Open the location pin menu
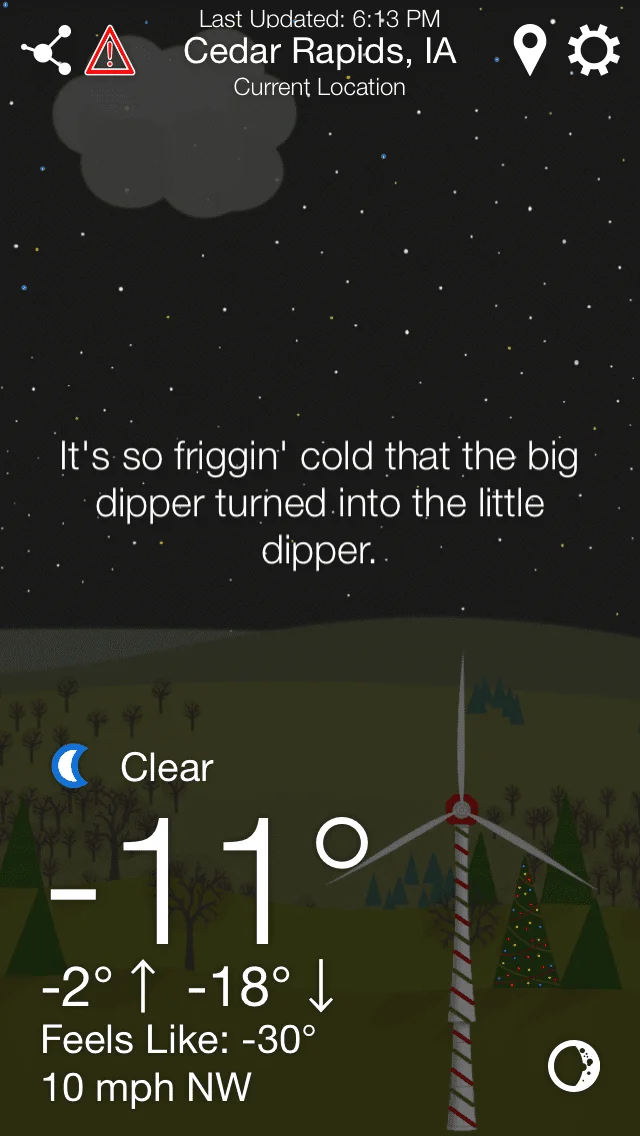This screenshot has width=640, height=1136. (x=530, y=50)
